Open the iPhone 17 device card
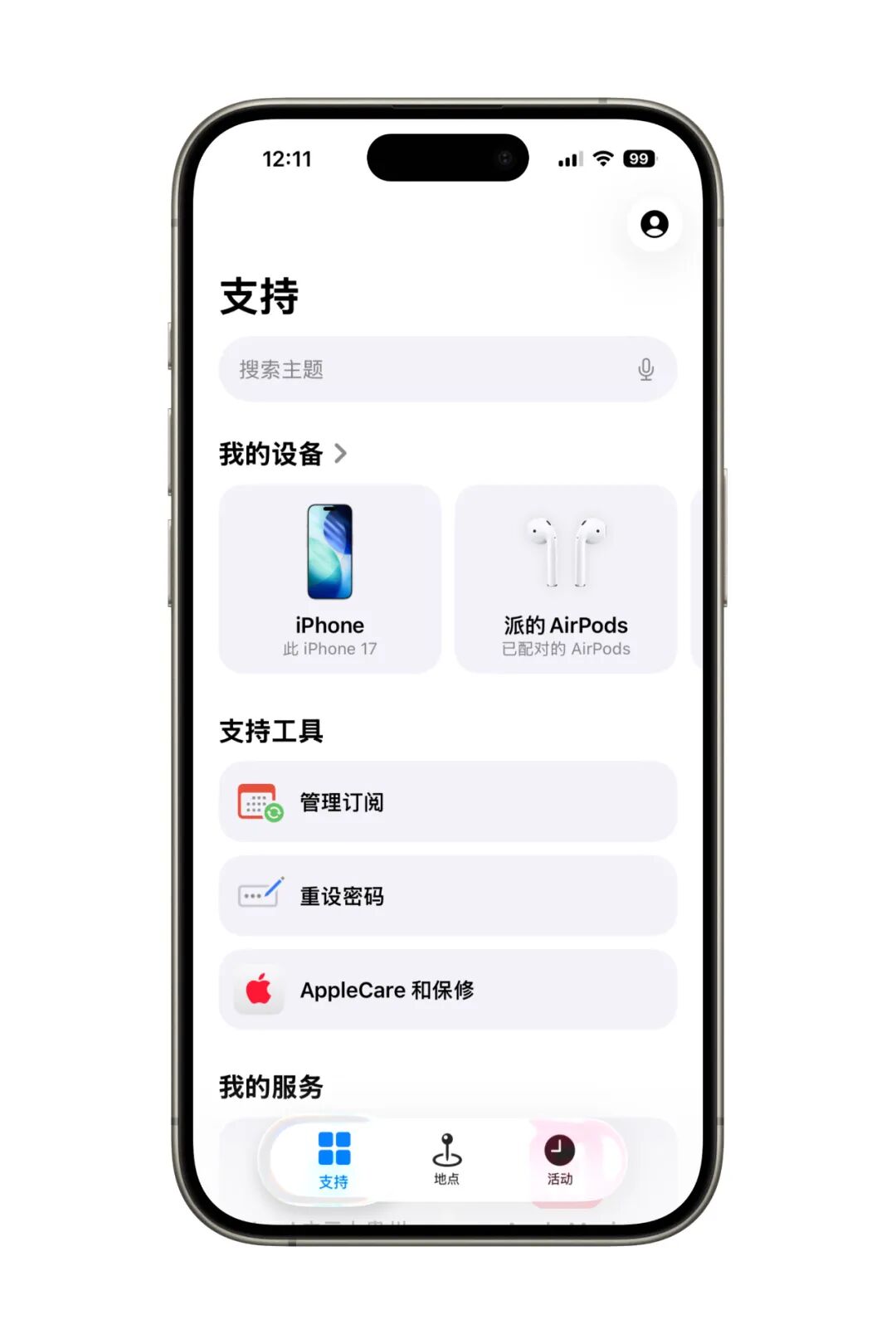Viewport: 896px width, 1344px height. point(329,579)
